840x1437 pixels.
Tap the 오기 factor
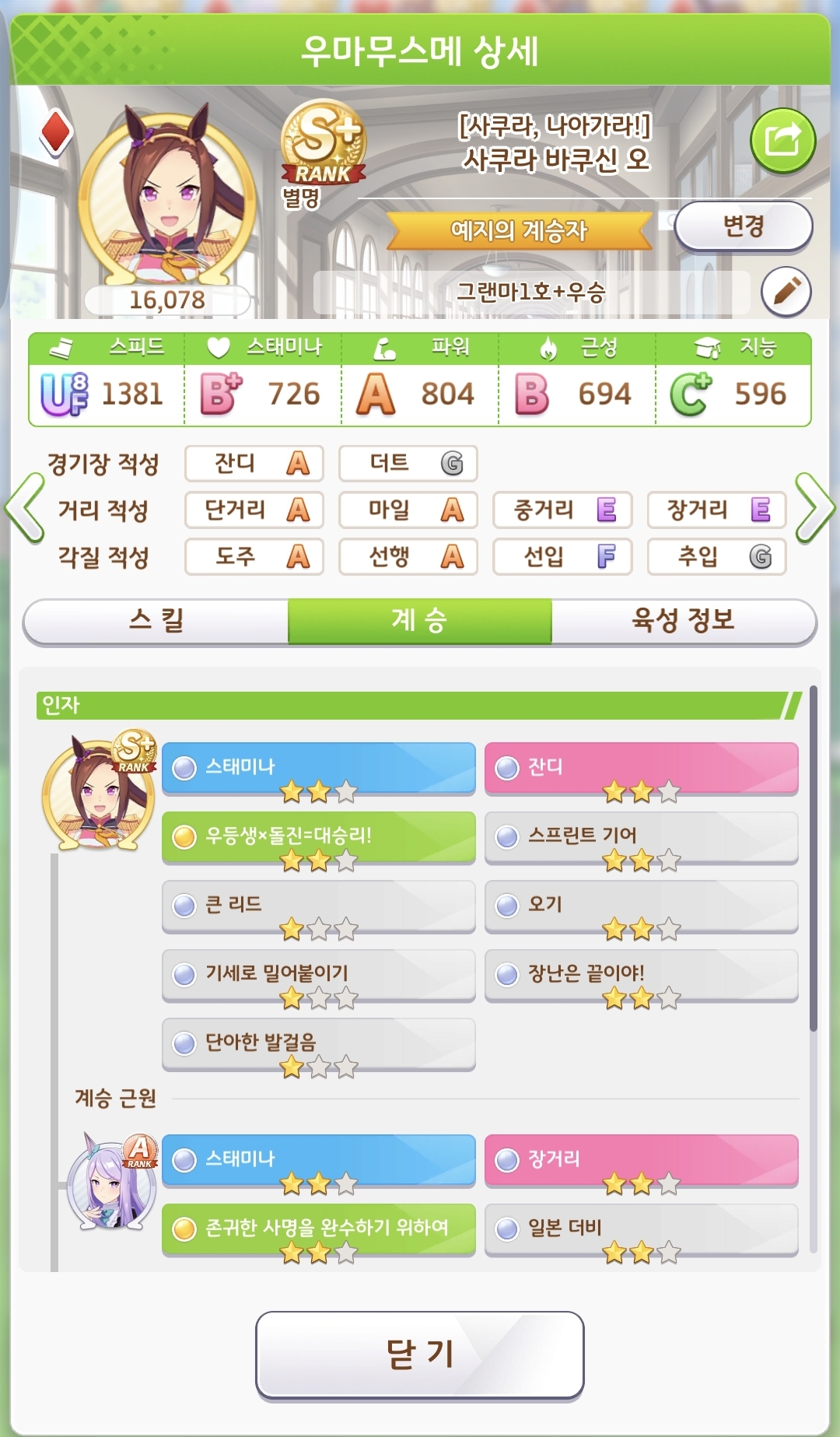click(641, 905)
